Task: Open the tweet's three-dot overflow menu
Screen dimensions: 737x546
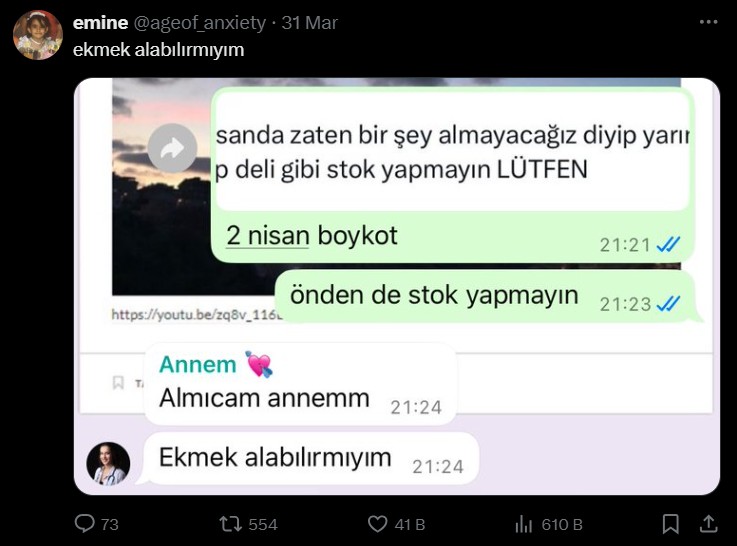Action: coord(708,22)
